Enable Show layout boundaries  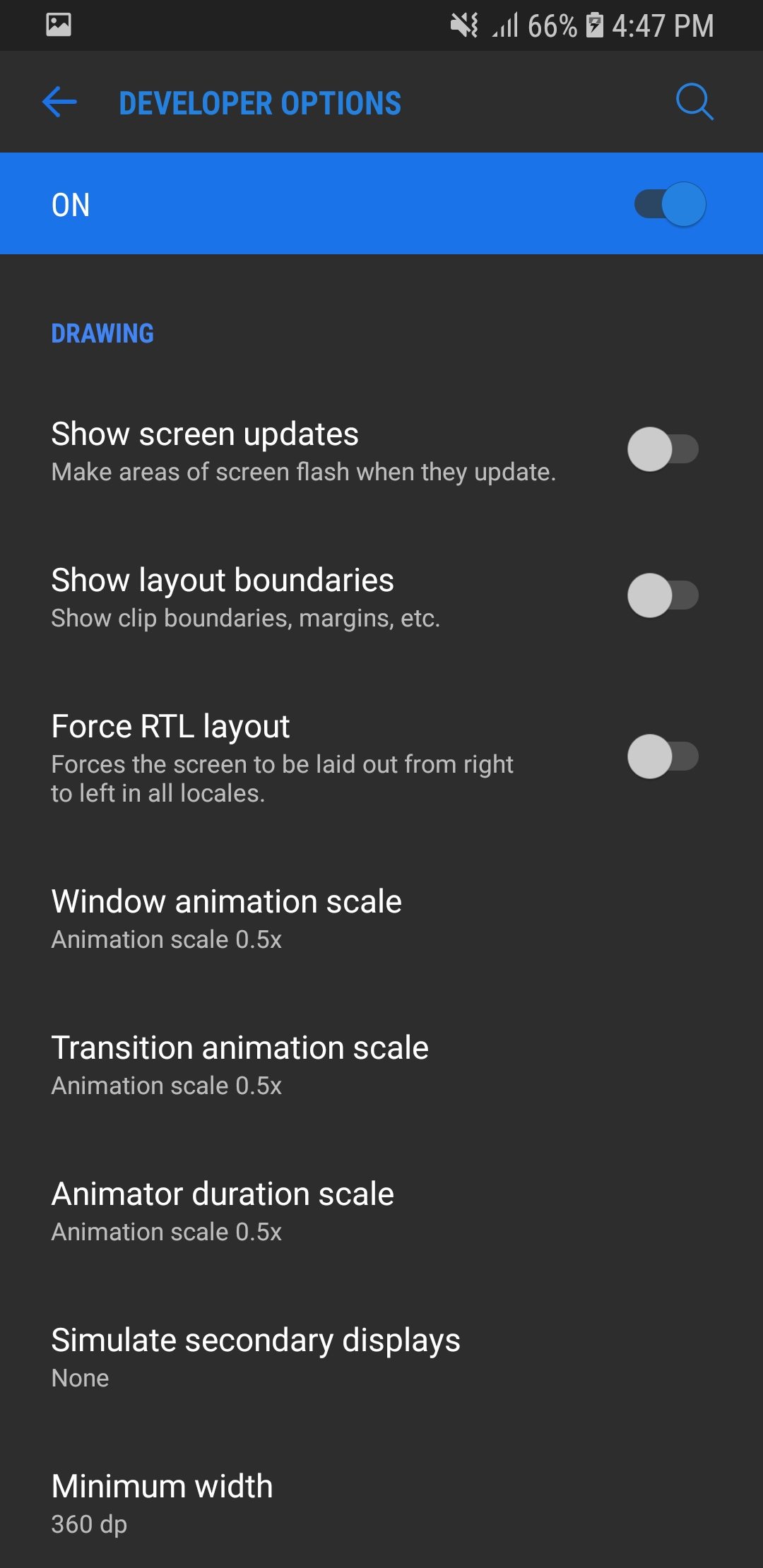(664, 595)
